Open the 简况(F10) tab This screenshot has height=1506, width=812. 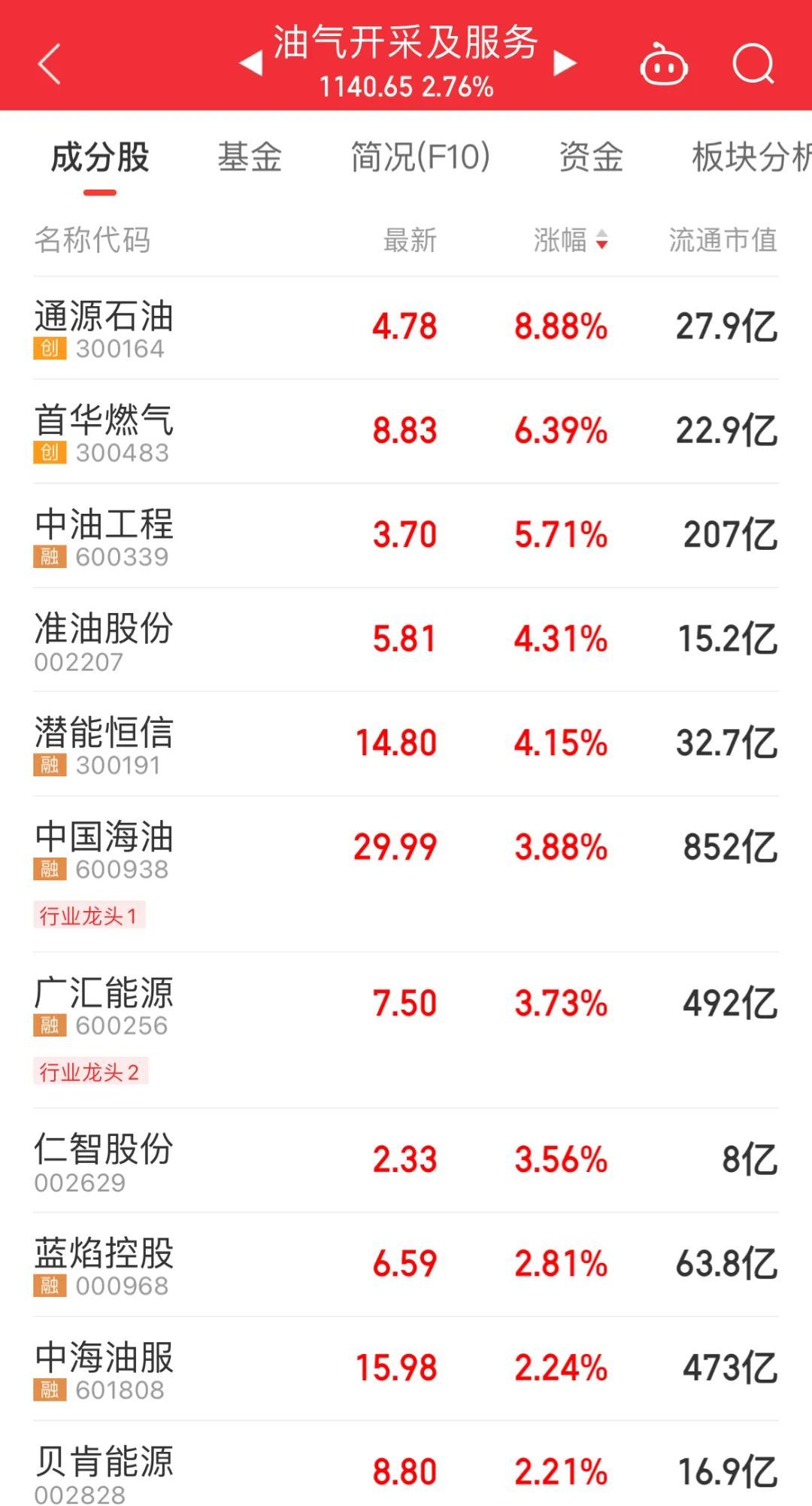(x=420, y=158)
